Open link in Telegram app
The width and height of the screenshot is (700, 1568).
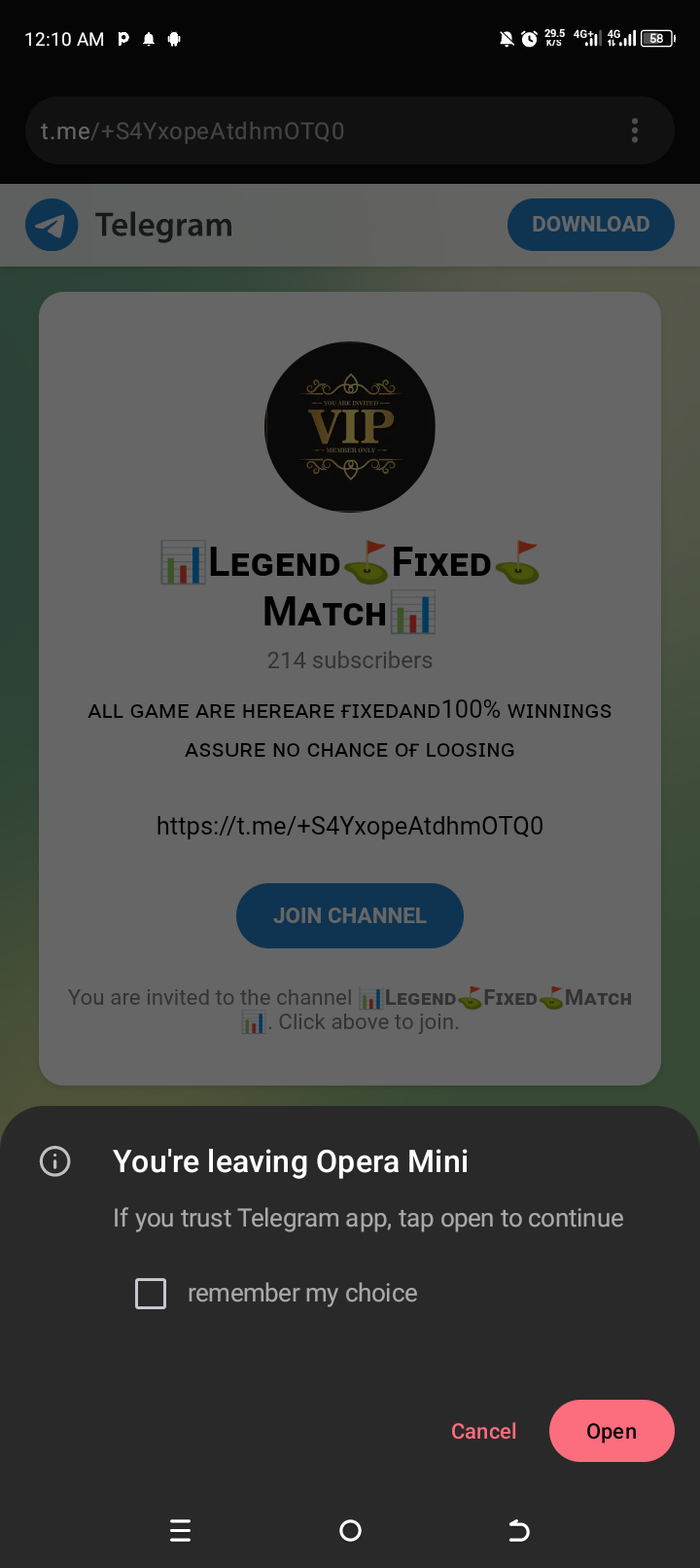coord(612,1431)
